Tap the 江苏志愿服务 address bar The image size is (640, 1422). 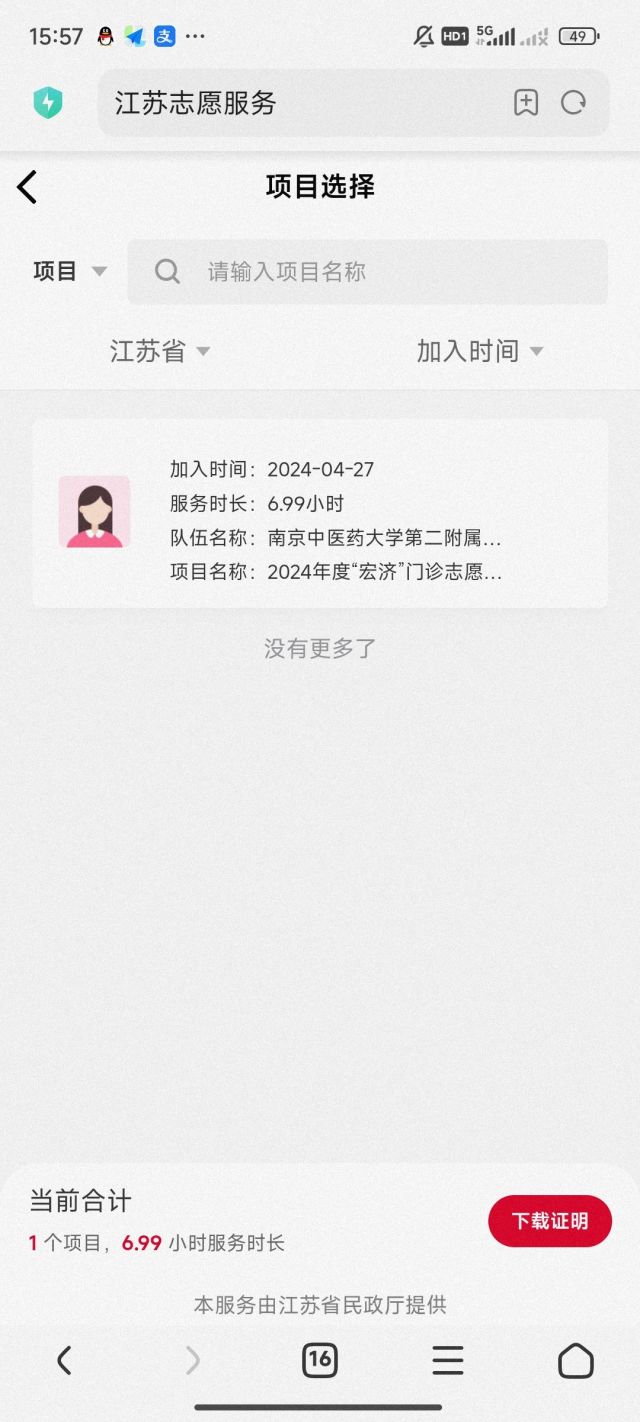coord(300,103)
